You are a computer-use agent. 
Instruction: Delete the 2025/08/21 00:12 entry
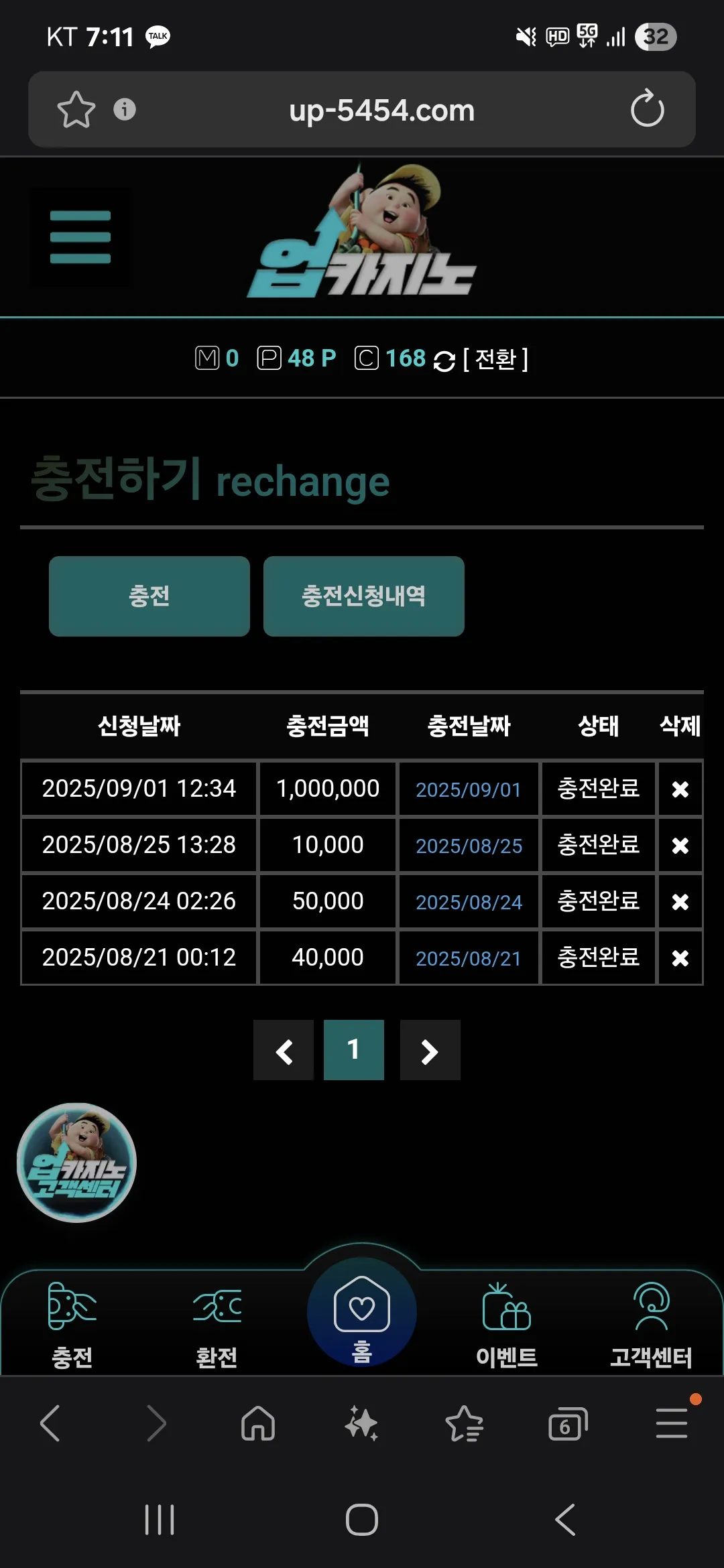[x=680, y=958]
